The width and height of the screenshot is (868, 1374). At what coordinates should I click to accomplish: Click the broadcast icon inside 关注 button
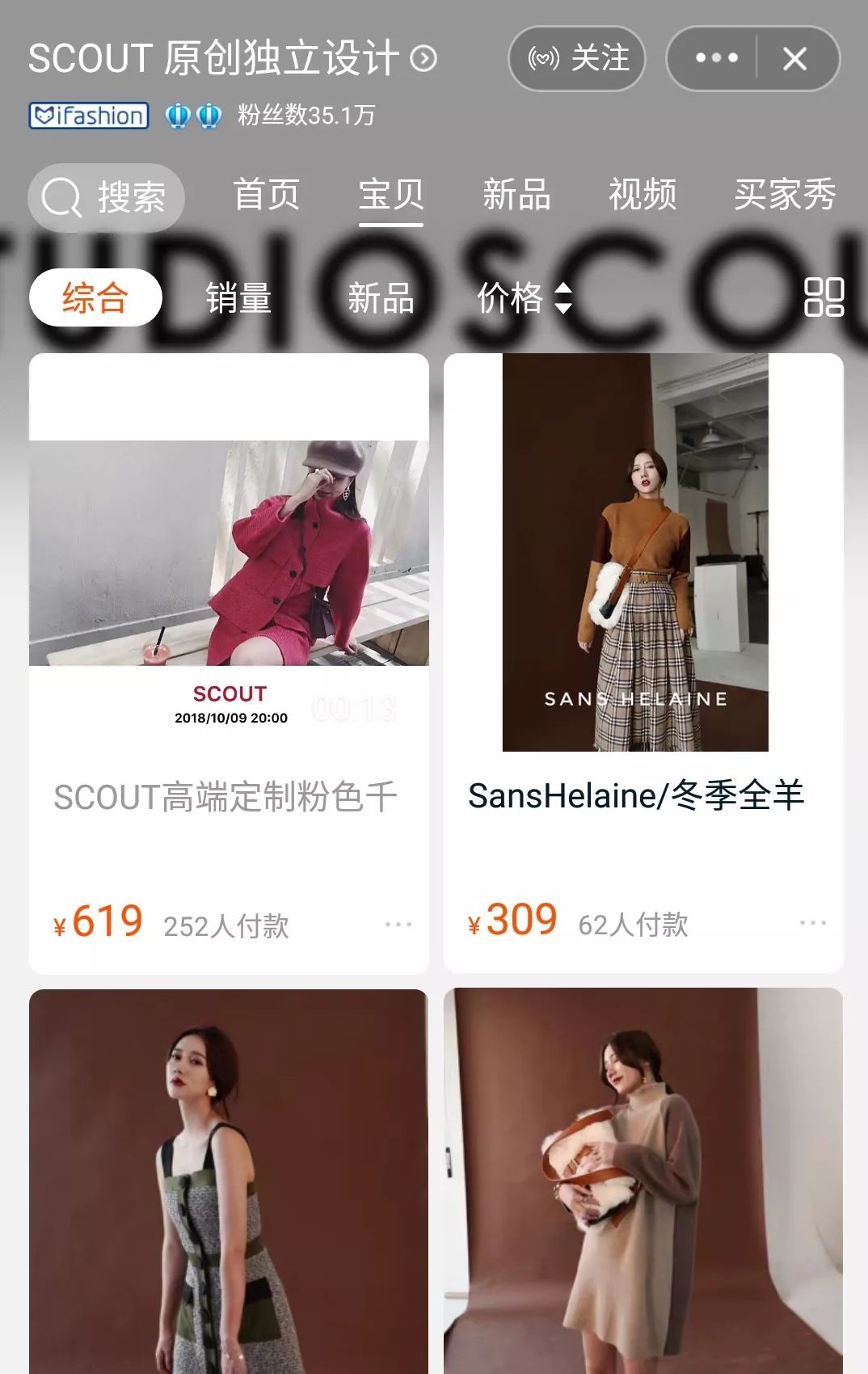click(543, 58)
